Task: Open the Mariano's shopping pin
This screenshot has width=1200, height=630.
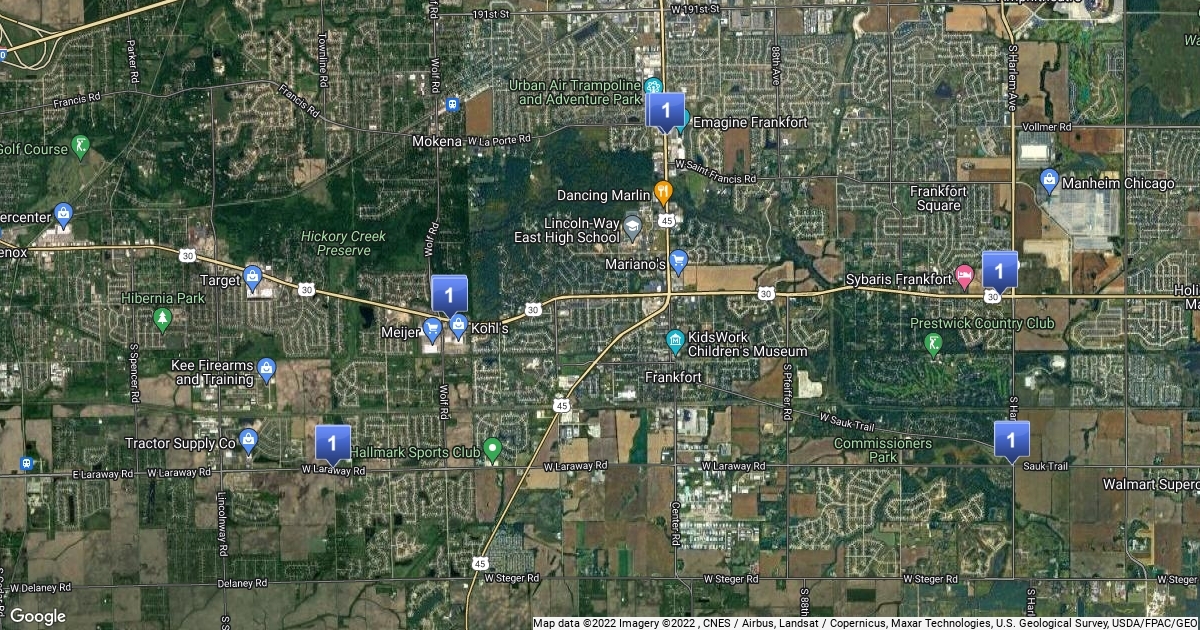Action: 679,262
